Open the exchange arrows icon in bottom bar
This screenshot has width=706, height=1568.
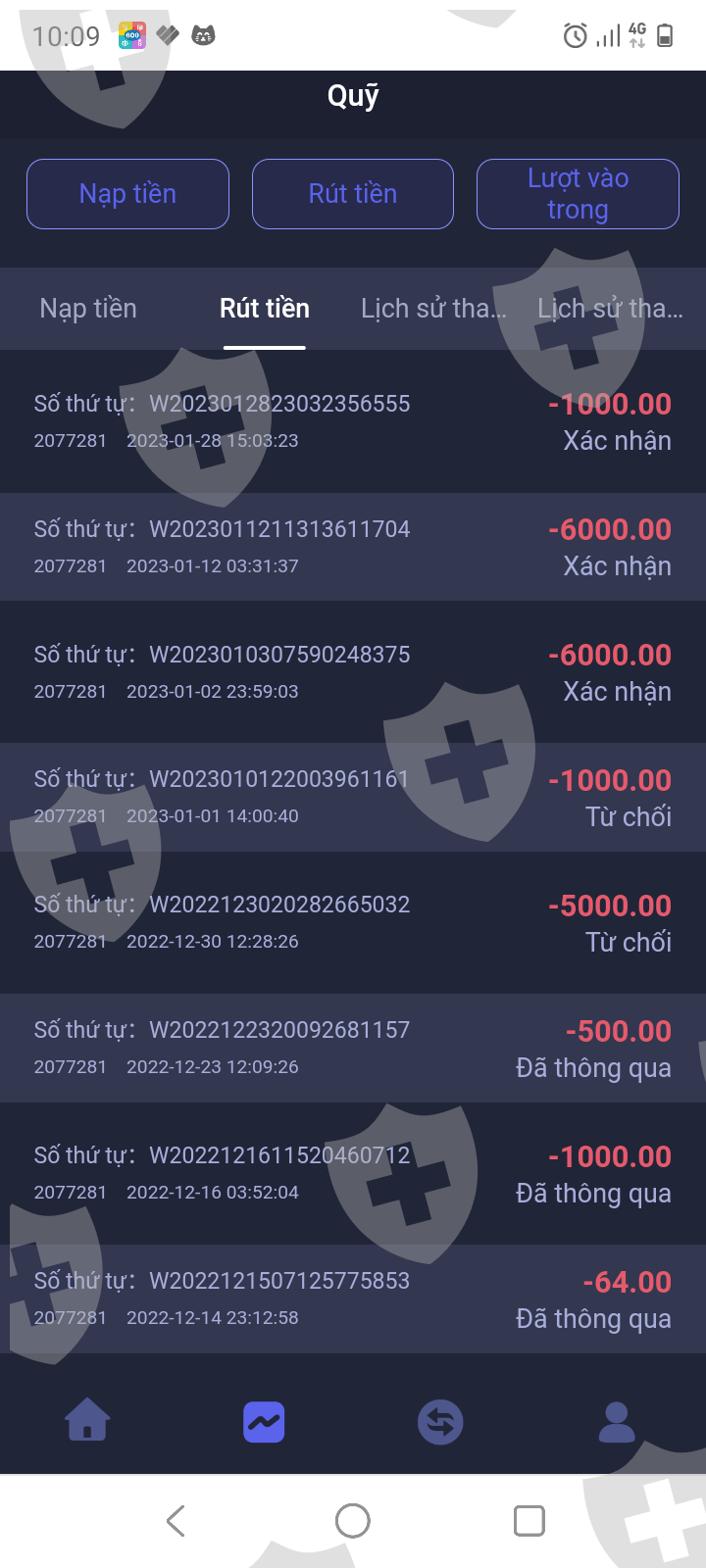440,1422
